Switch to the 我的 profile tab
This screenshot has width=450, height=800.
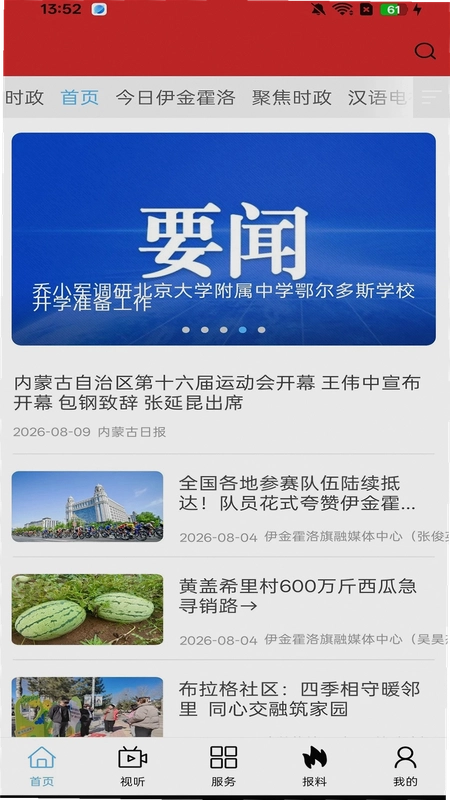[x=405, y=766]
